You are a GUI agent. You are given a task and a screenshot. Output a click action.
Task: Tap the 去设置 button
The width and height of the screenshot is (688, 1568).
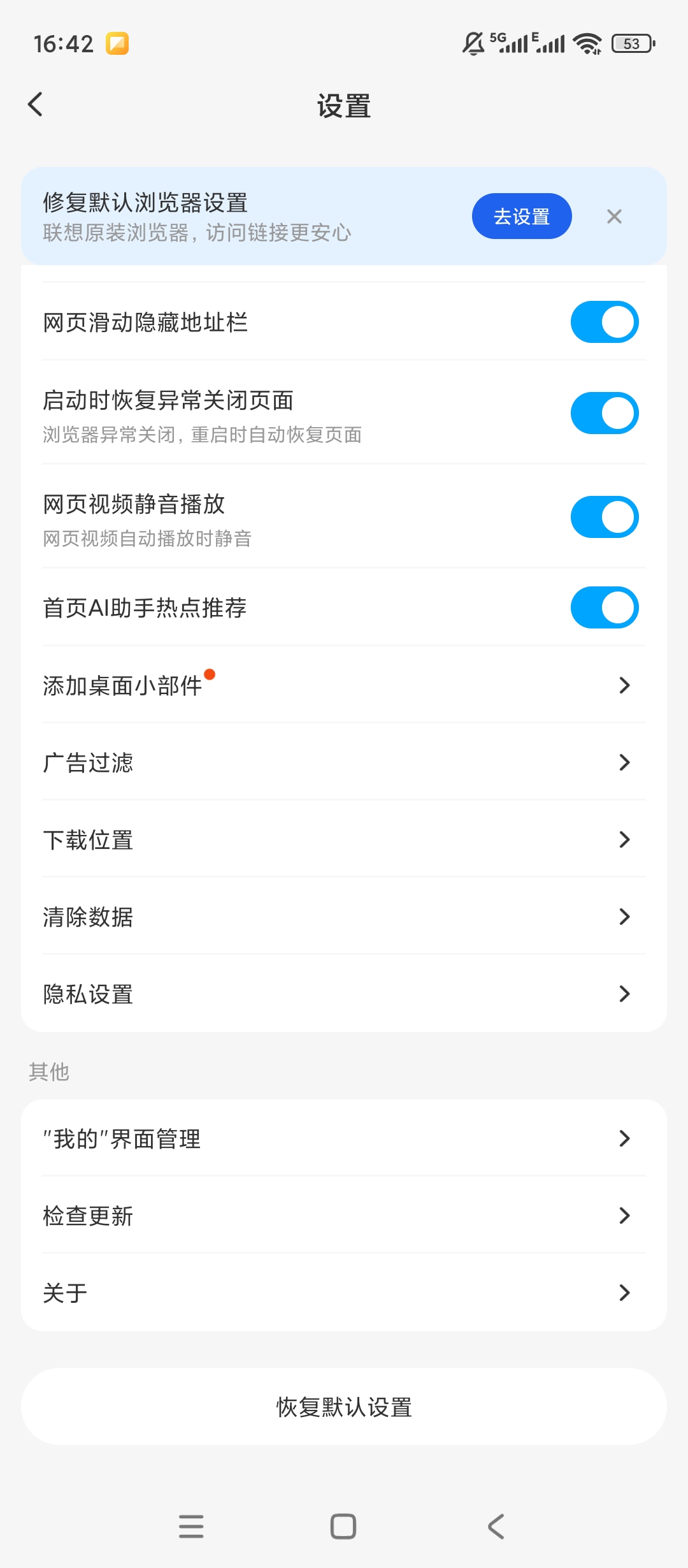coord(521,217)
